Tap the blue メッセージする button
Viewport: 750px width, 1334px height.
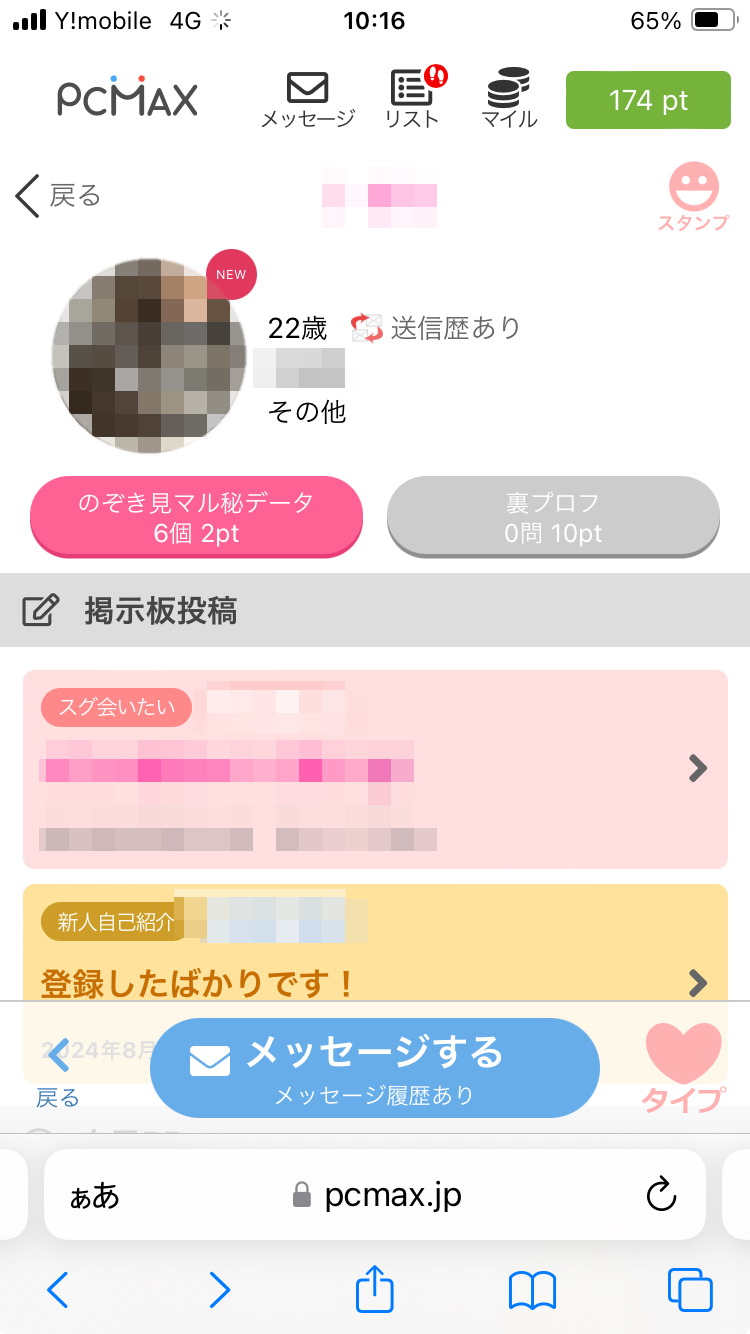coord(375,1067)
